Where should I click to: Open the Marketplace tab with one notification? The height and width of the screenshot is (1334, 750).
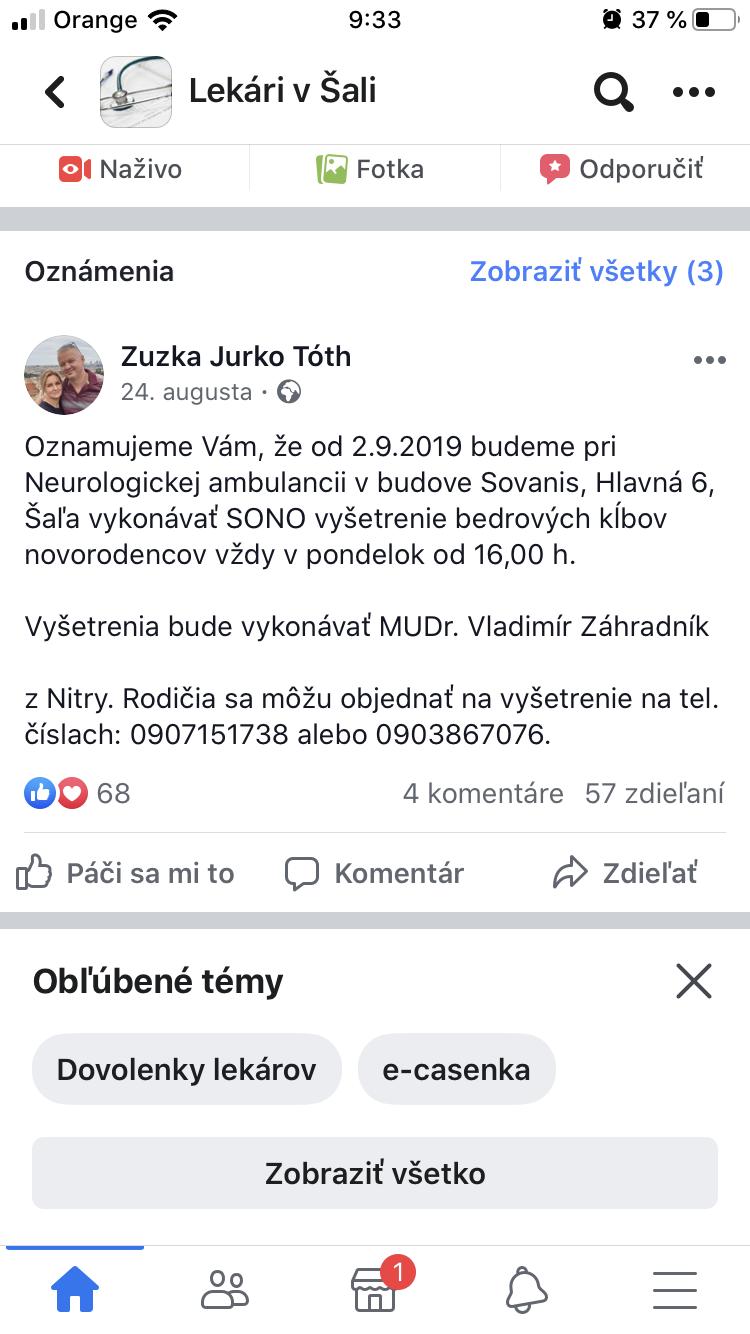coord(375,1290)
